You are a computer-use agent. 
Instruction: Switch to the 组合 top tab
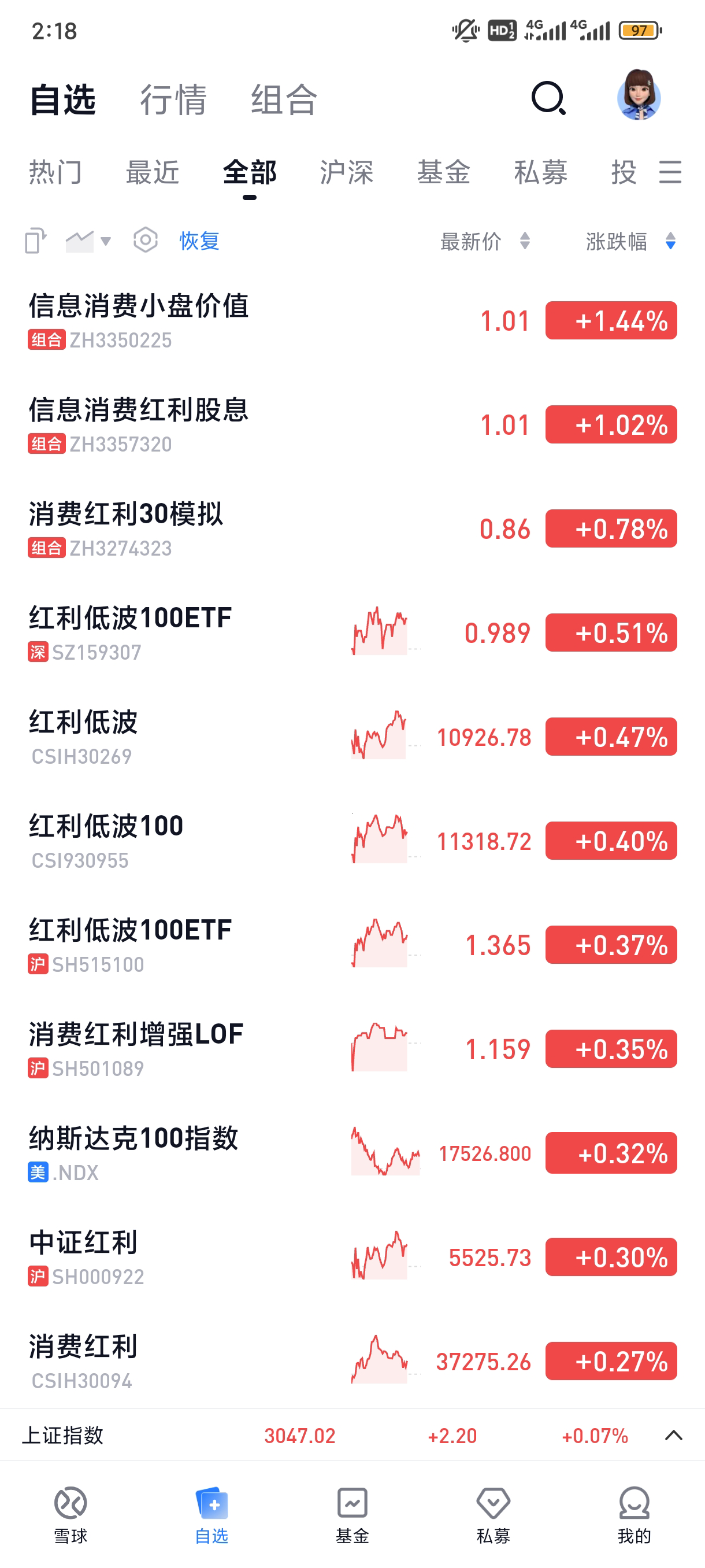[284, 100]
